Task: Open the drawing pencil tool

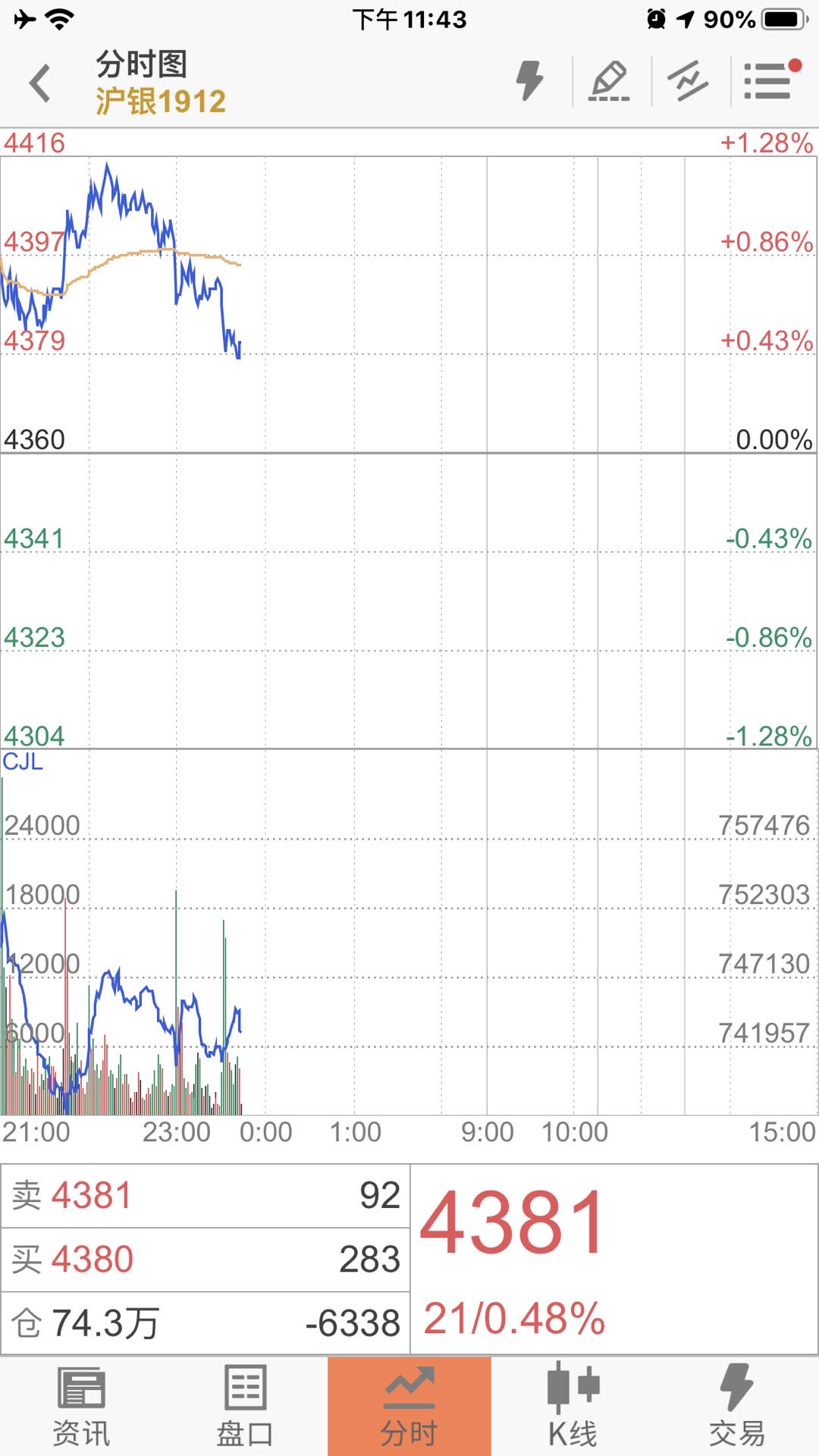Action: 610,81
